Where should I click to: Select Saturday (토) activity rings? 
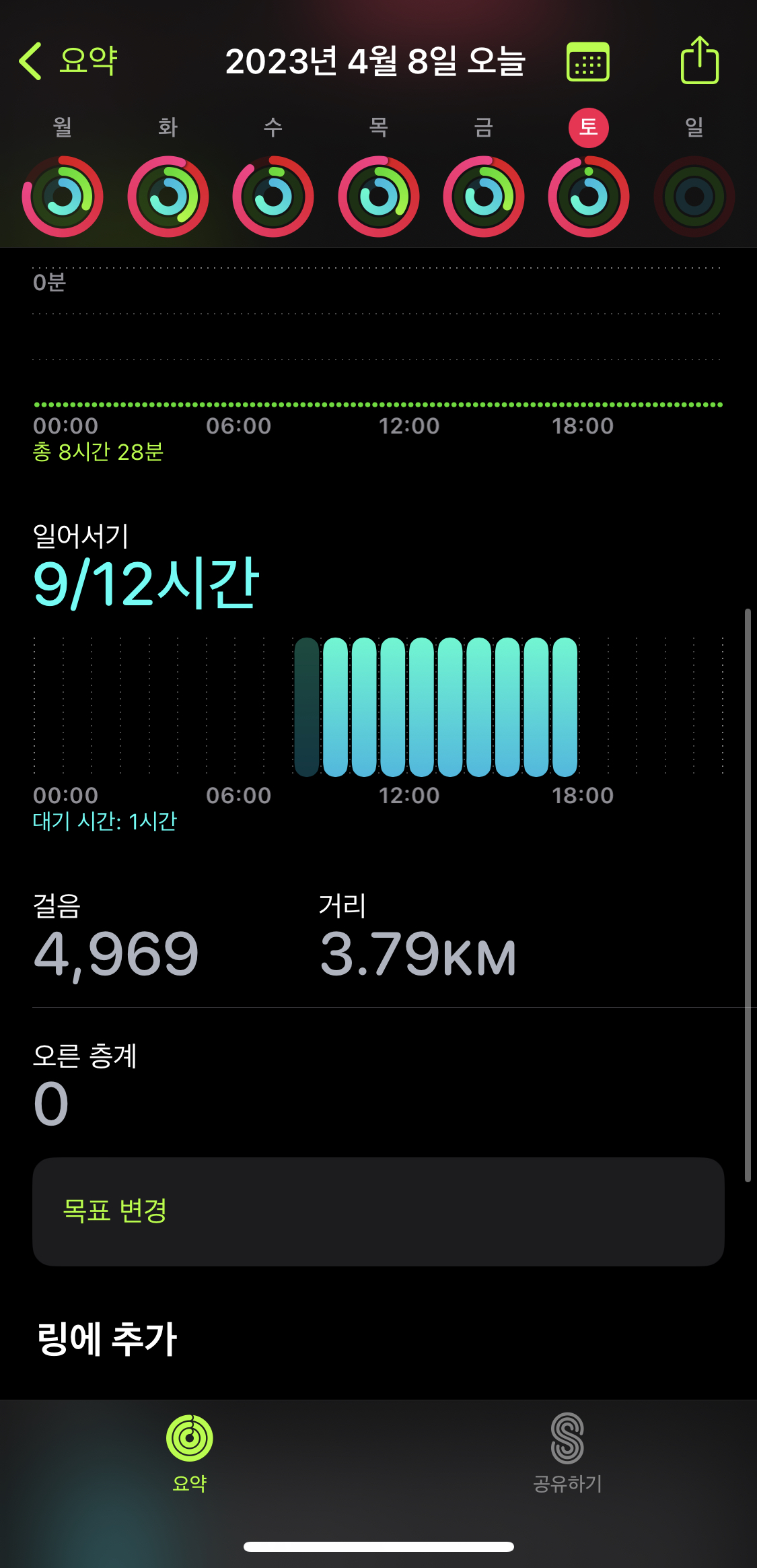click(x=589, y=196)
